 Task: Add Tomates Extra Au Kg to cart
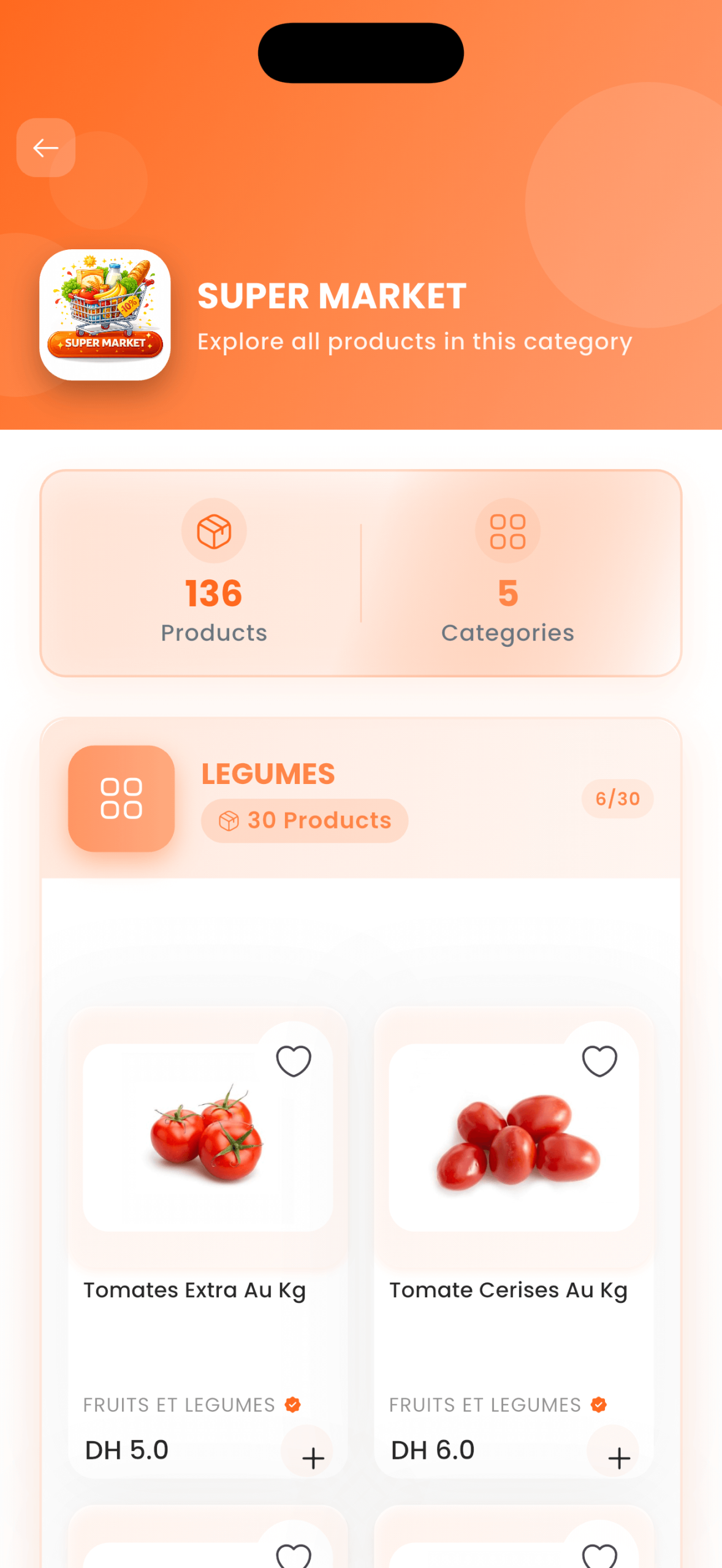pyautogui.click(x=312, y=1457)
